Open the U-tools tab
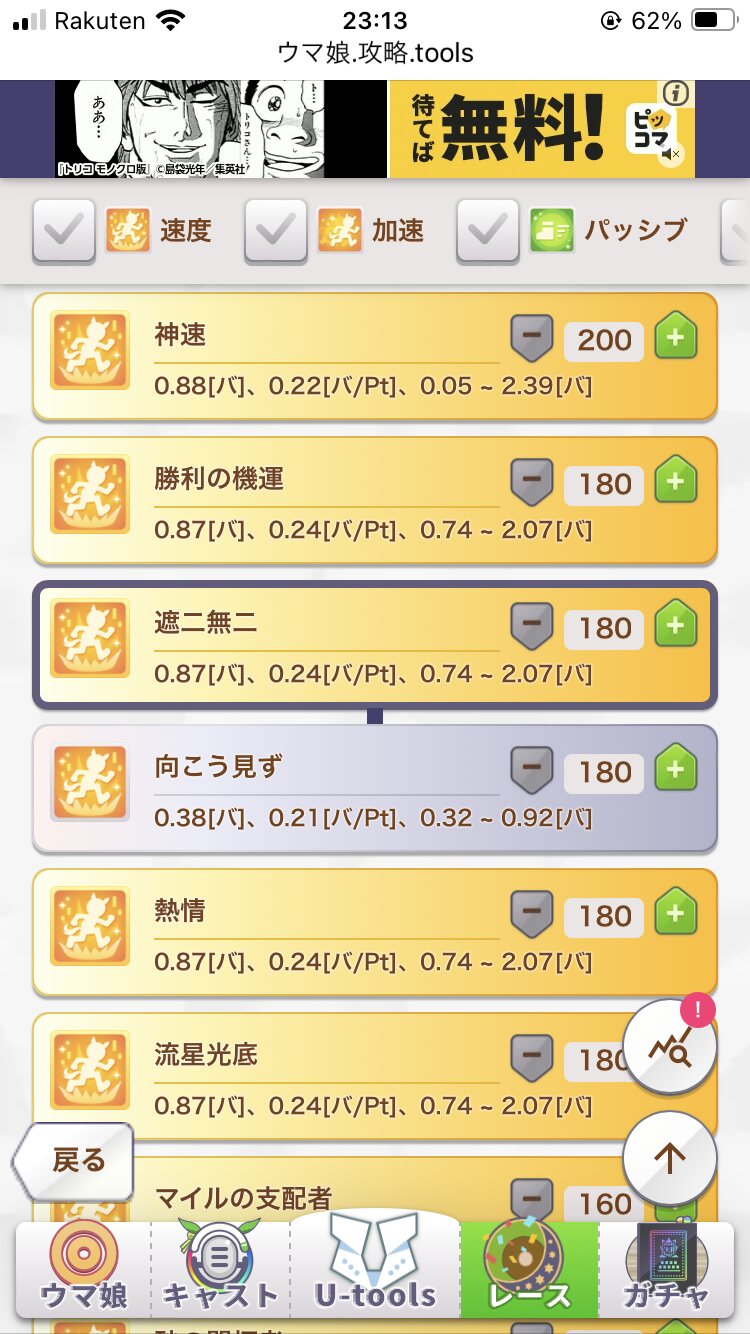 pyautogui.click(x=375, y=1266)
